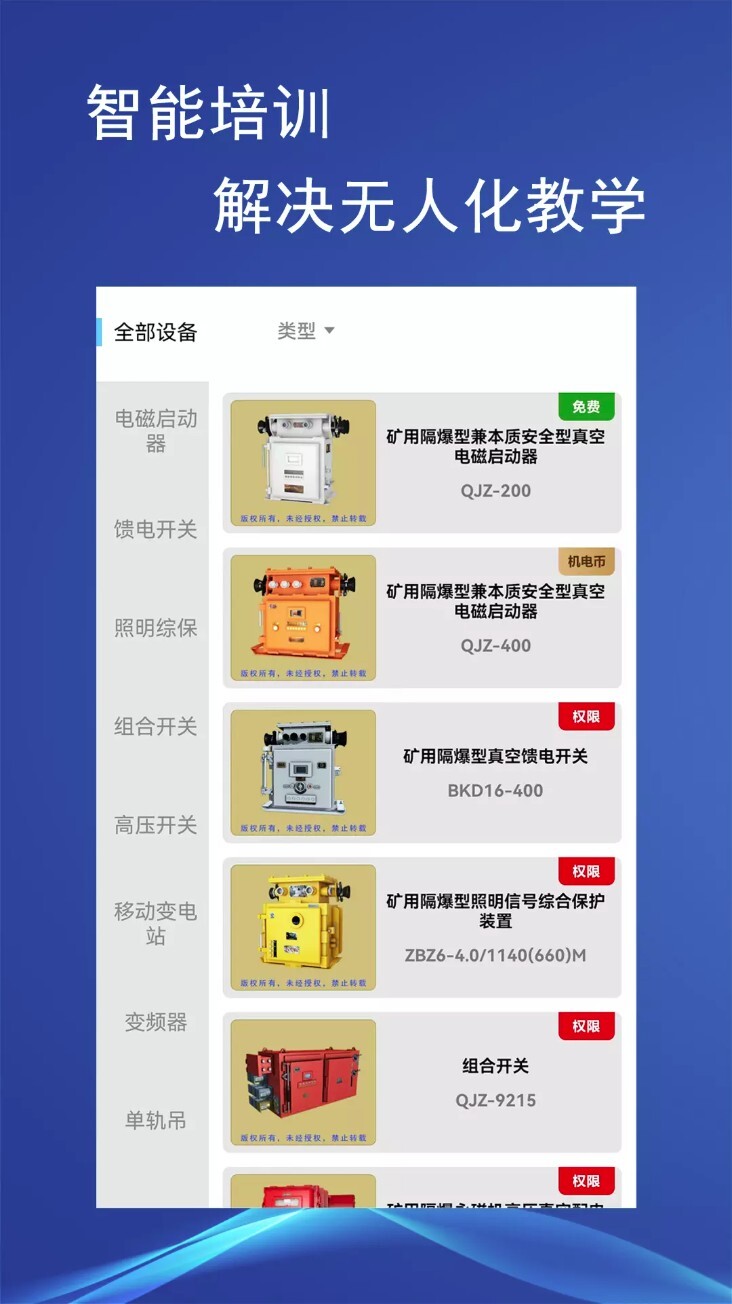
Task: Select the 单轨吊 category
Action: click(153, 1121)
